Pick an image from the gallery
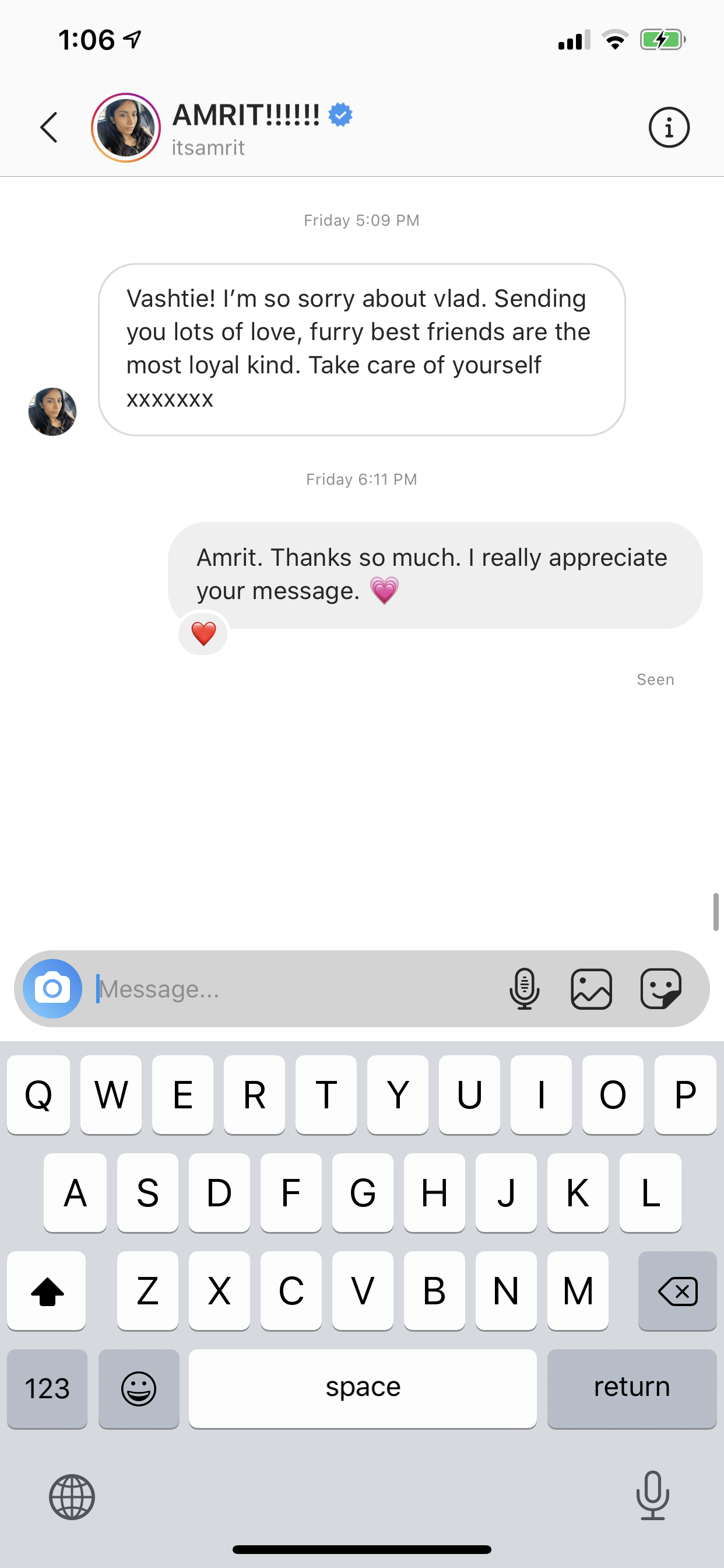The height and width of the screenshot is (1568, 724). click(591, 989)
